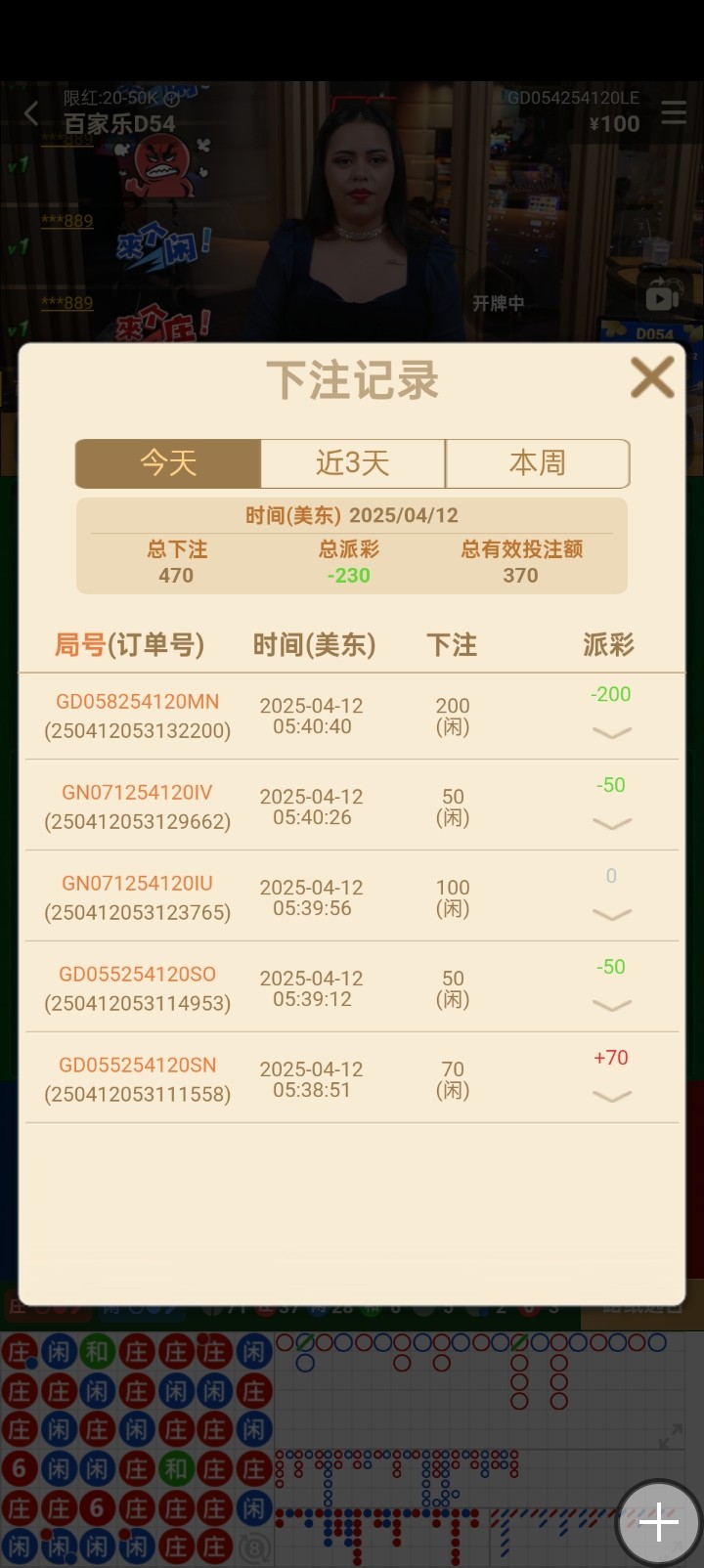Switch to the 本周 tab
The width and height of the screenshot is (704, 1568).
click(x=537, y=463)
